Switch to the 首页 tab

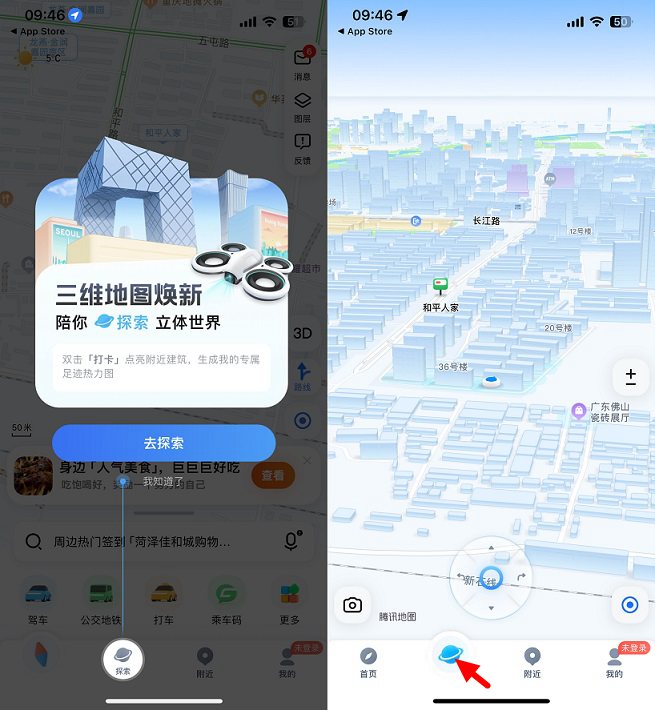[x=369, y=663]
